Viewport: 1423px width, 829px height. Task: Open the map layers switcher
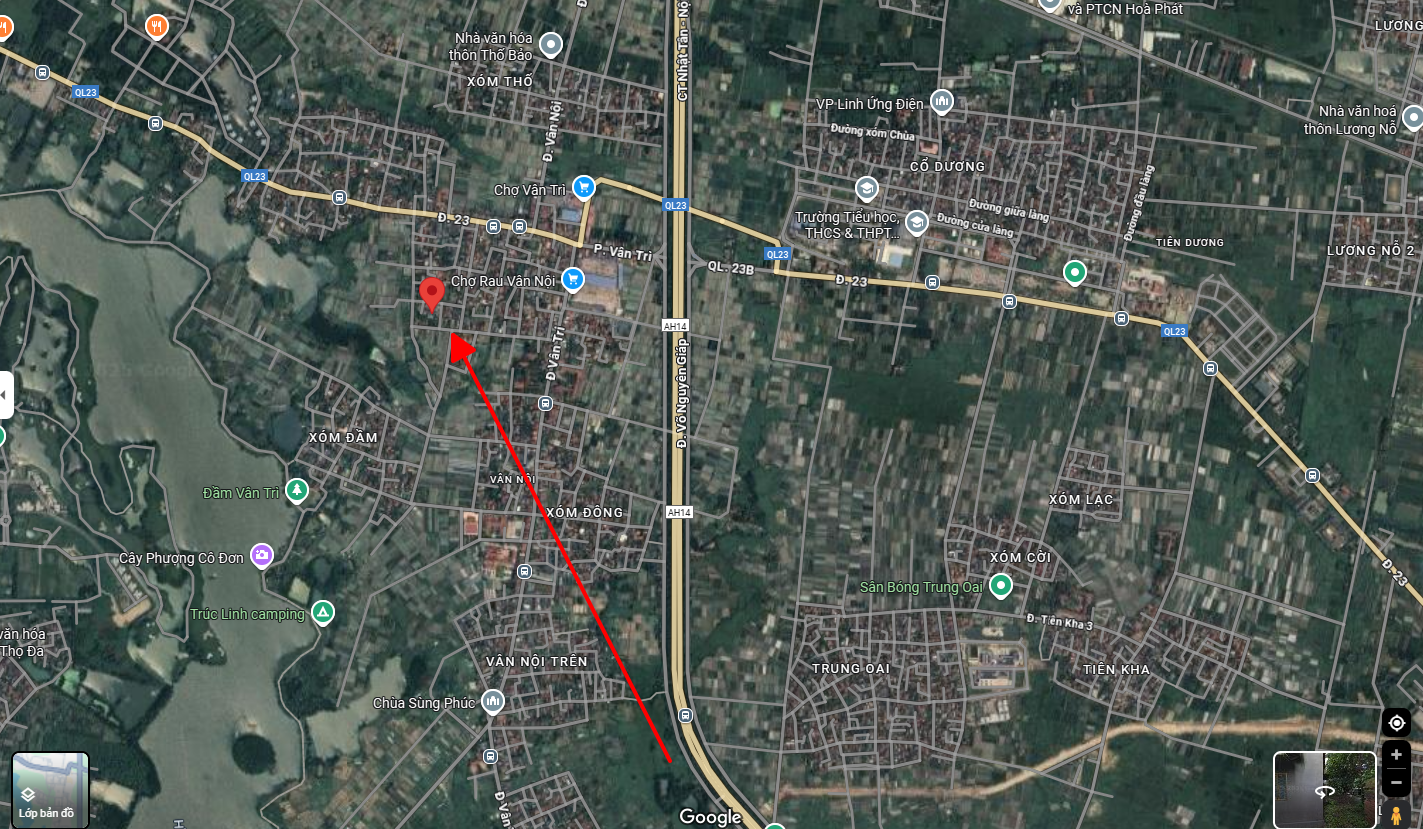coord(50,790)
